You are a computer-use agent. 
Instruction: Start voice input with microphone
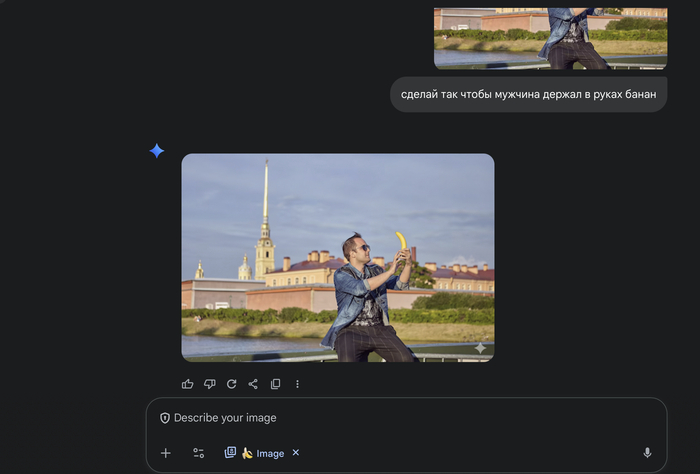647,453
